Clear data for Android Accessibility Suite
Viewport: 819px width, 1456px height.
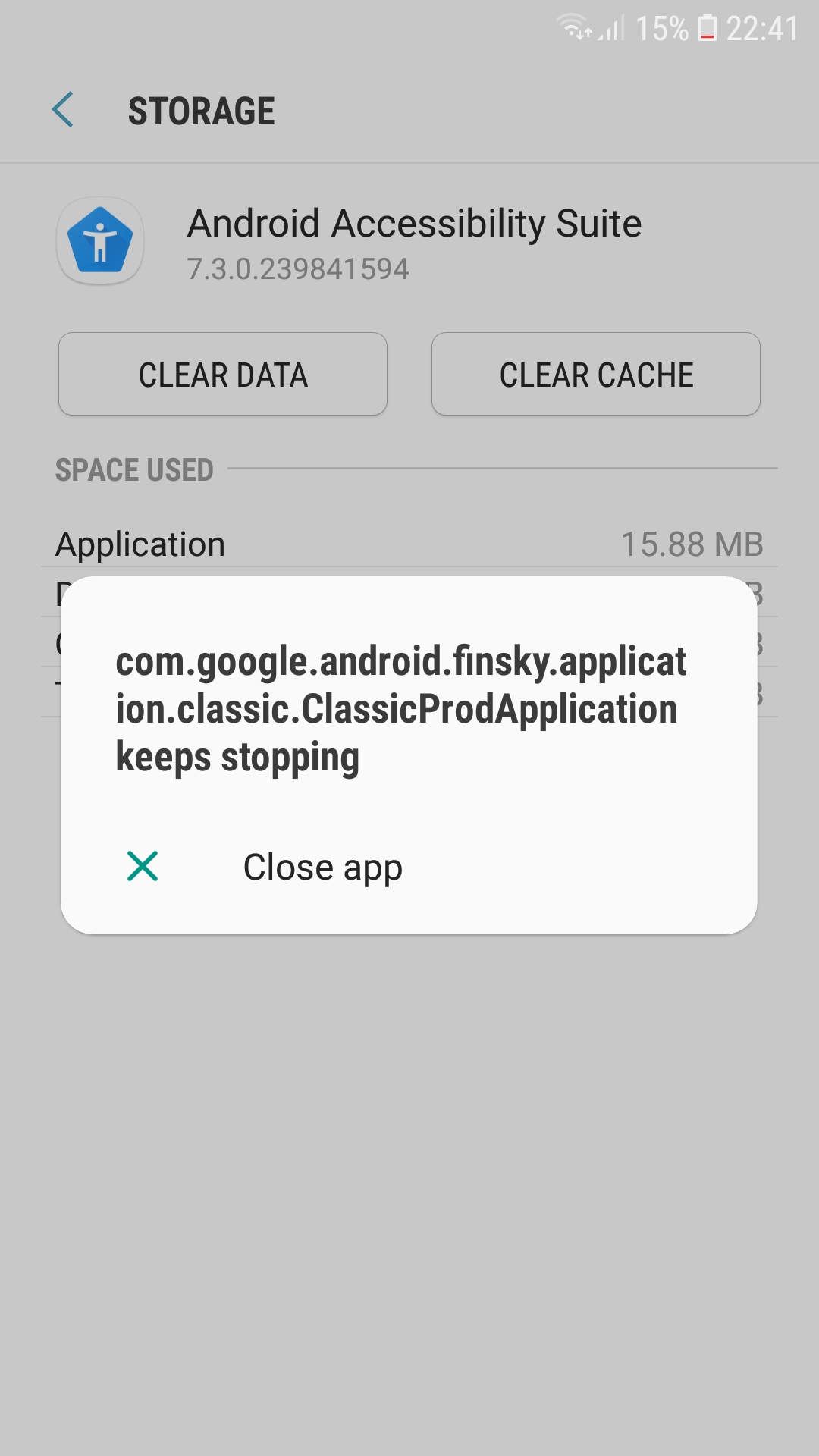click(x=223, y=375)
